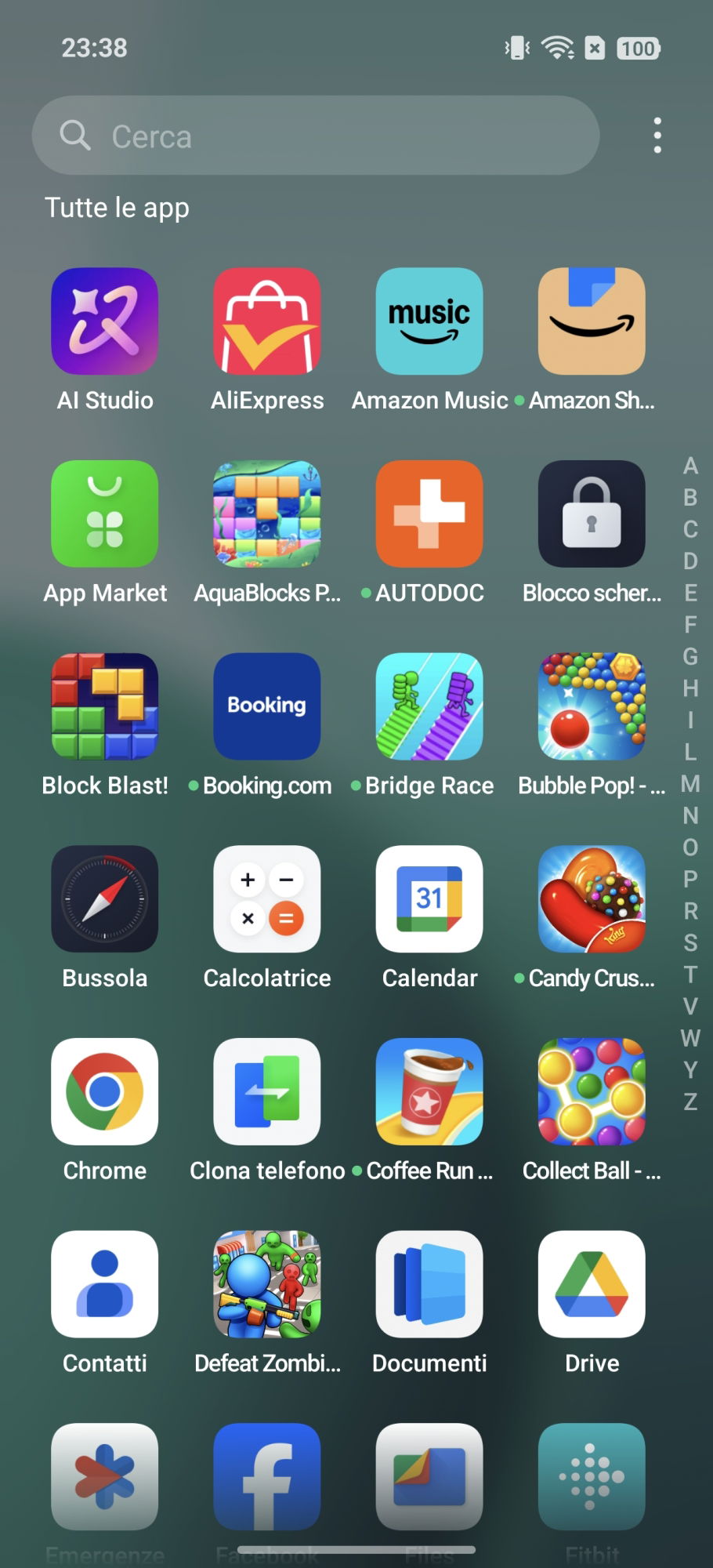
Task: Open AliExpress
Action: tap(267, 321)
